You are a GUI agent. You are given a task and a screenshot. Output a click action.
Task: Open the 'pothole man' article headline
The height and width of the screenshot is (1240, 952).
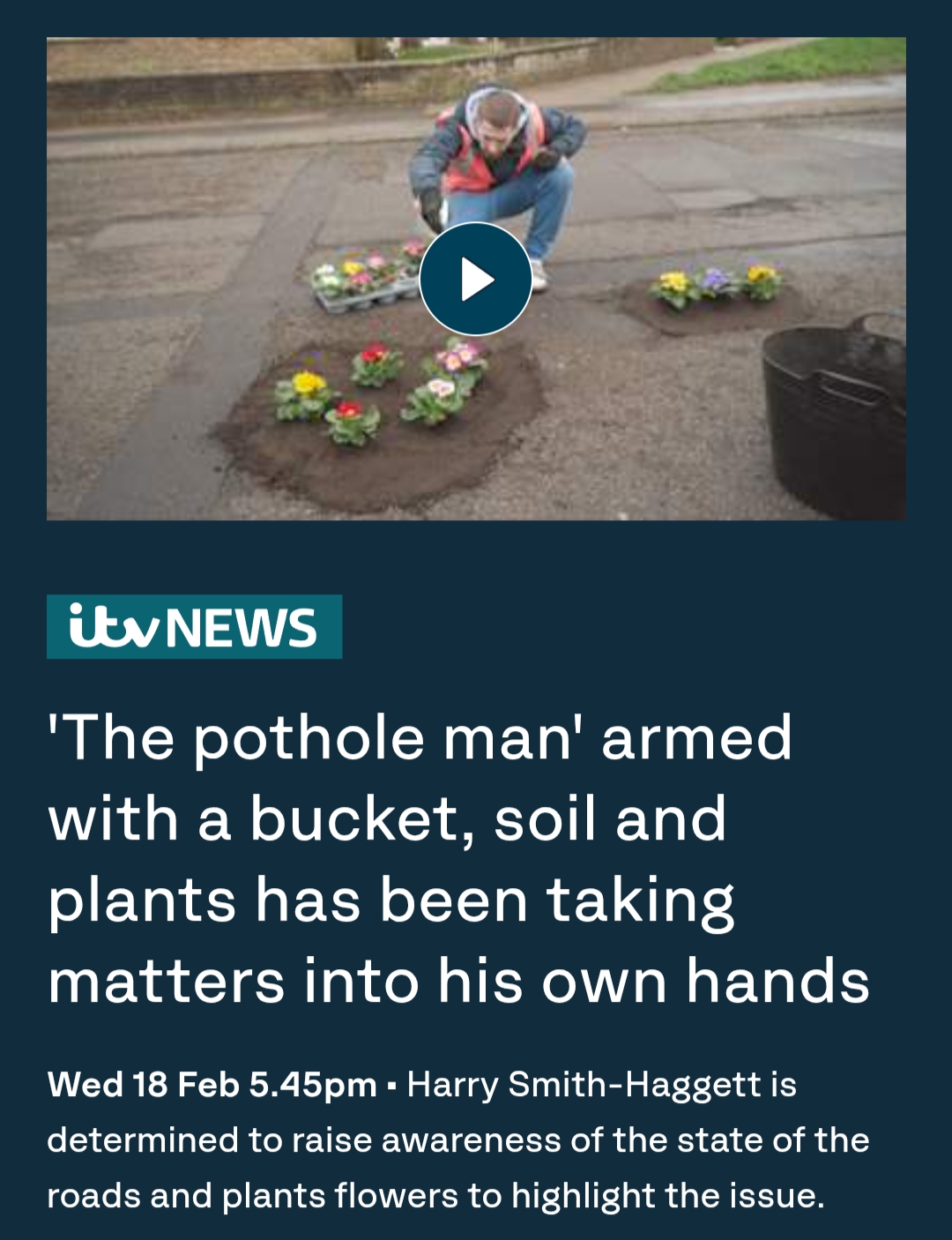point(458,860)
